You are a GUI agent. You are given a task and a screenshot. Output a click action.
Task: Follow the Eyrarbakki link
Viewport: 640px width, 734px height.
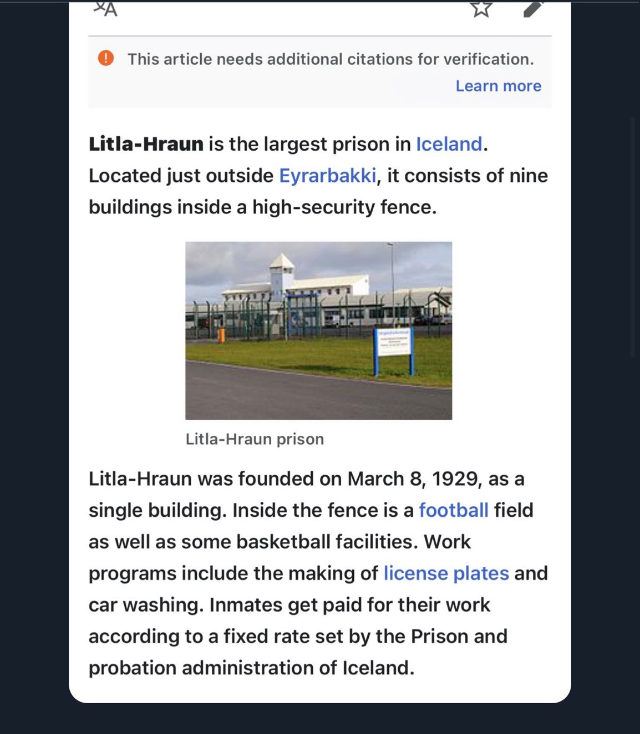[x=327, y=176]
